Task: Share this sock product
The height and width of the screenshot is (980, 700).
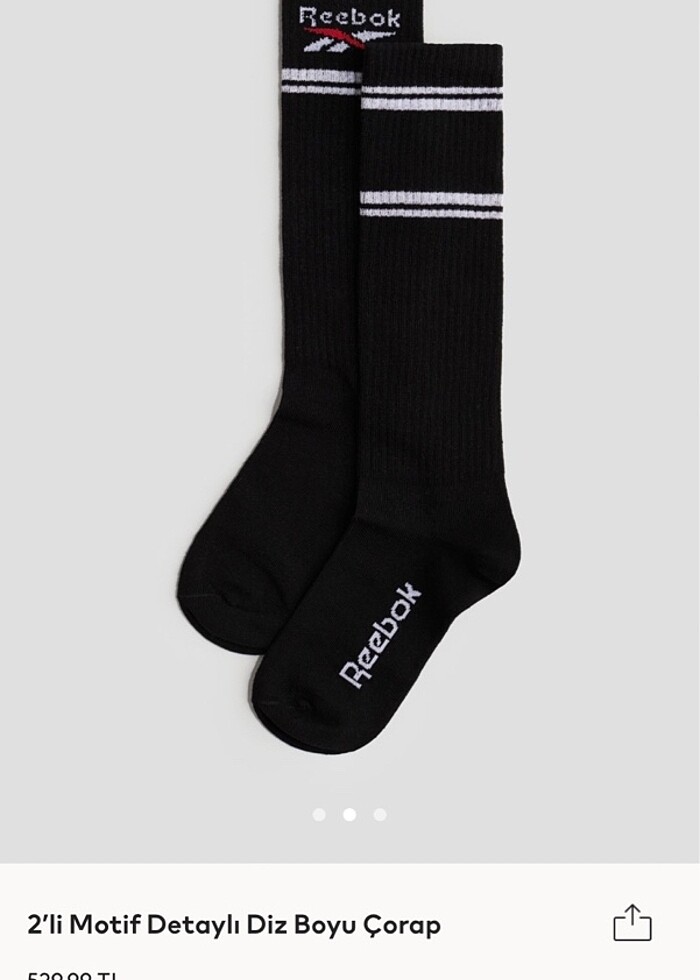Action: pyautogui.click(x=632, y=922)
